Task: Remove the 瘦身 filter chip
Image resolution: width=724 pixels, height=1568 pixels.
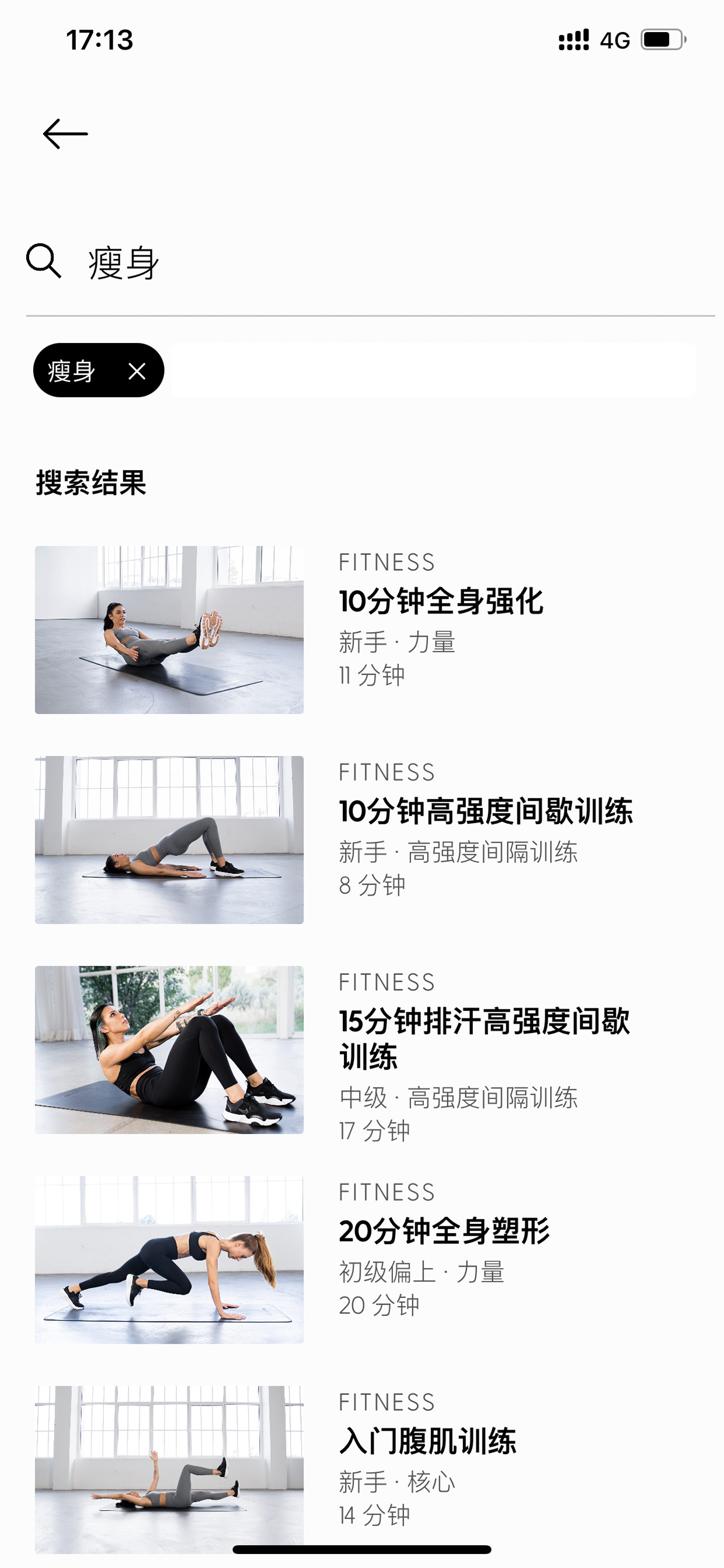Action: (137, 371)
